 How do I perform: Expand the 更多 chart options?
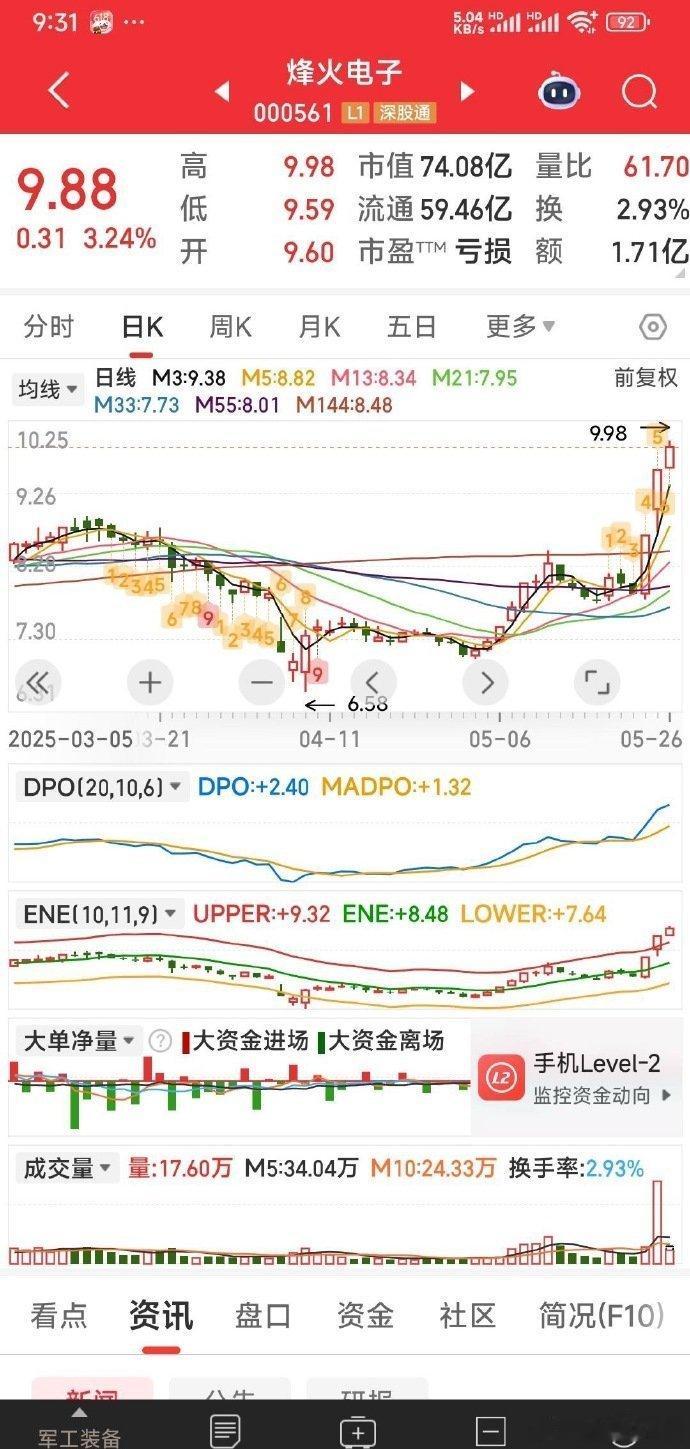520,326
